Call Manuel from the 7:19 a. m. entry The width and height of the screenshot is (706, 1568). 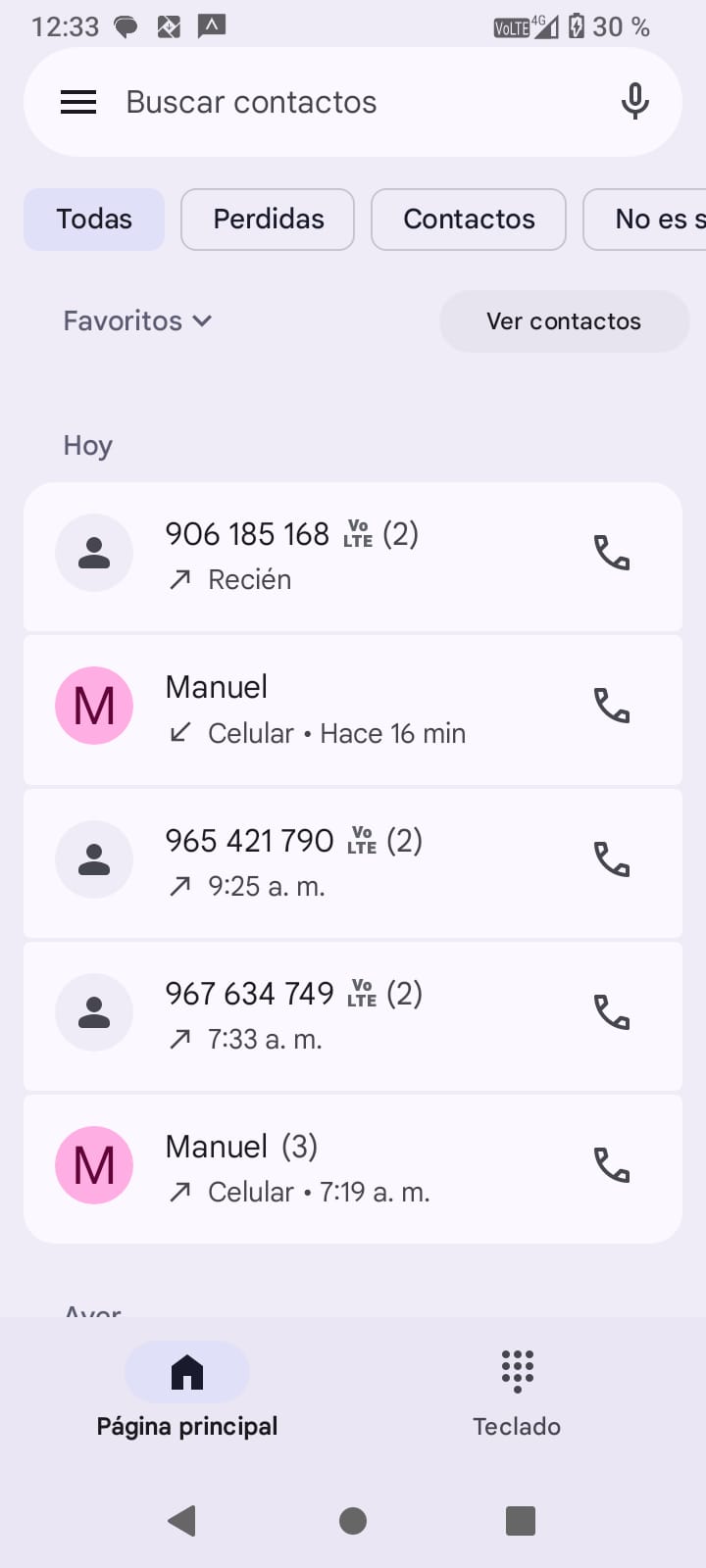pos(612,1166)
